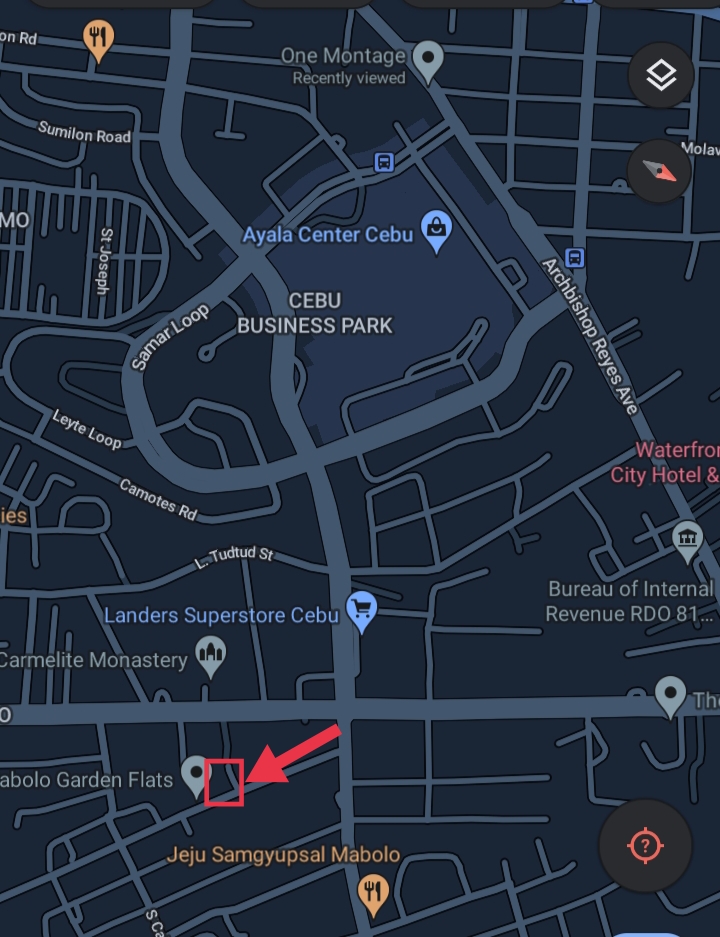The image size is (720, 937).
Task: Select bus stop on Archbishop Reyes Ave
Action: [574, 258]
